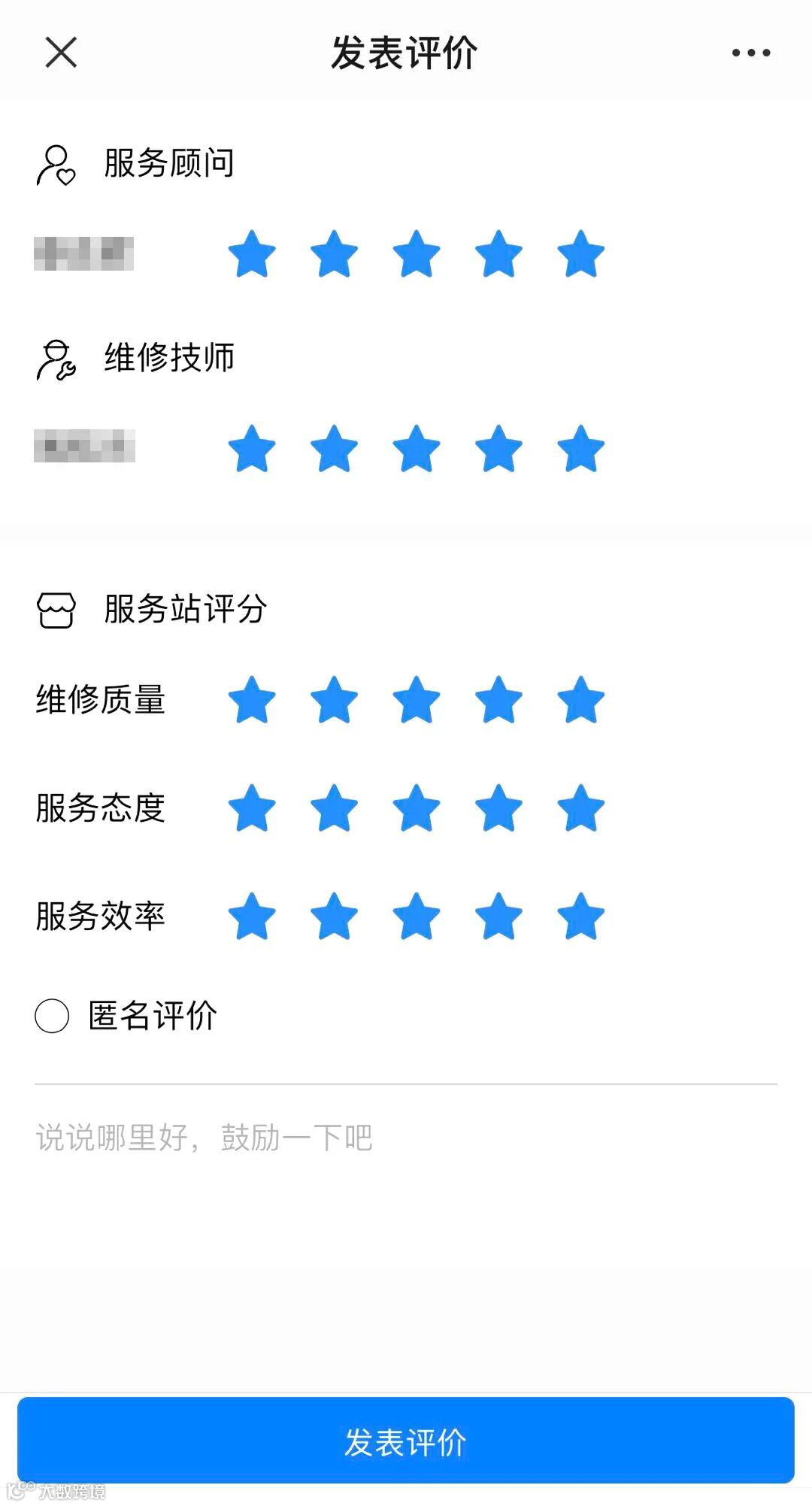The image size is (812, 1506).
Task: Give 服务顾问 a three-star rating
Action: [417, 254]
